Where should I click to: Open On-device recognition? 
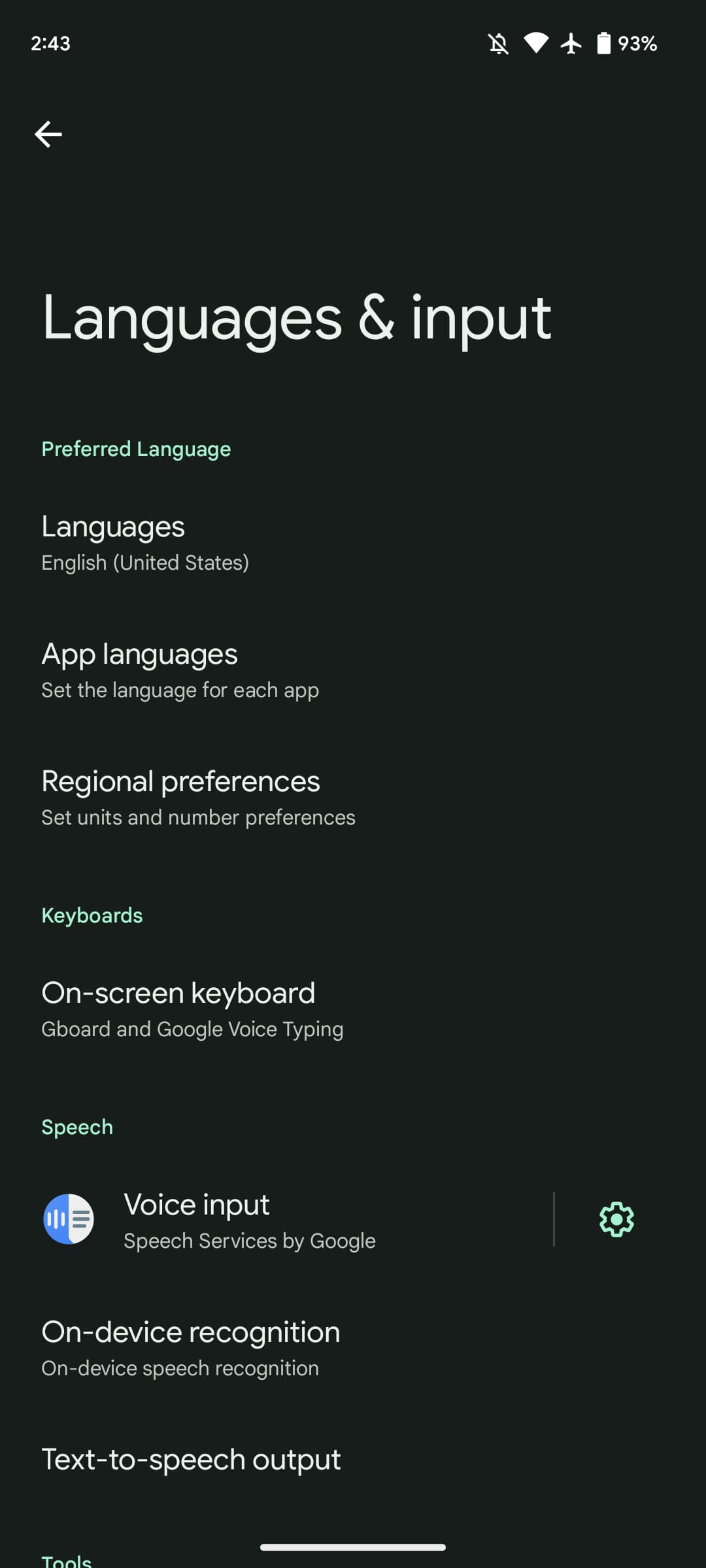click(x=191, y=1348)
